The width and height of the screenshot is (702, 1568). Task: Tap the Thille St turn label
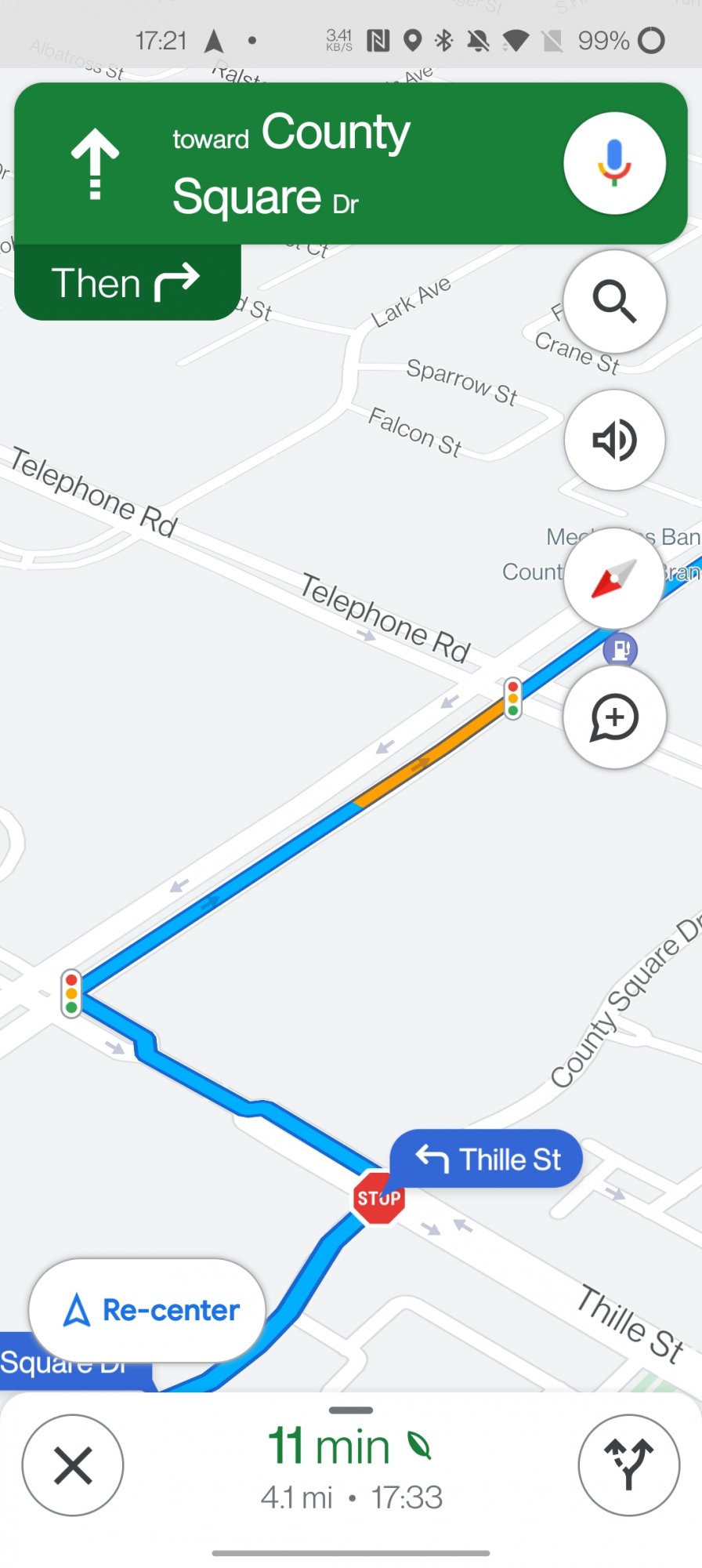click(487, 1159)
